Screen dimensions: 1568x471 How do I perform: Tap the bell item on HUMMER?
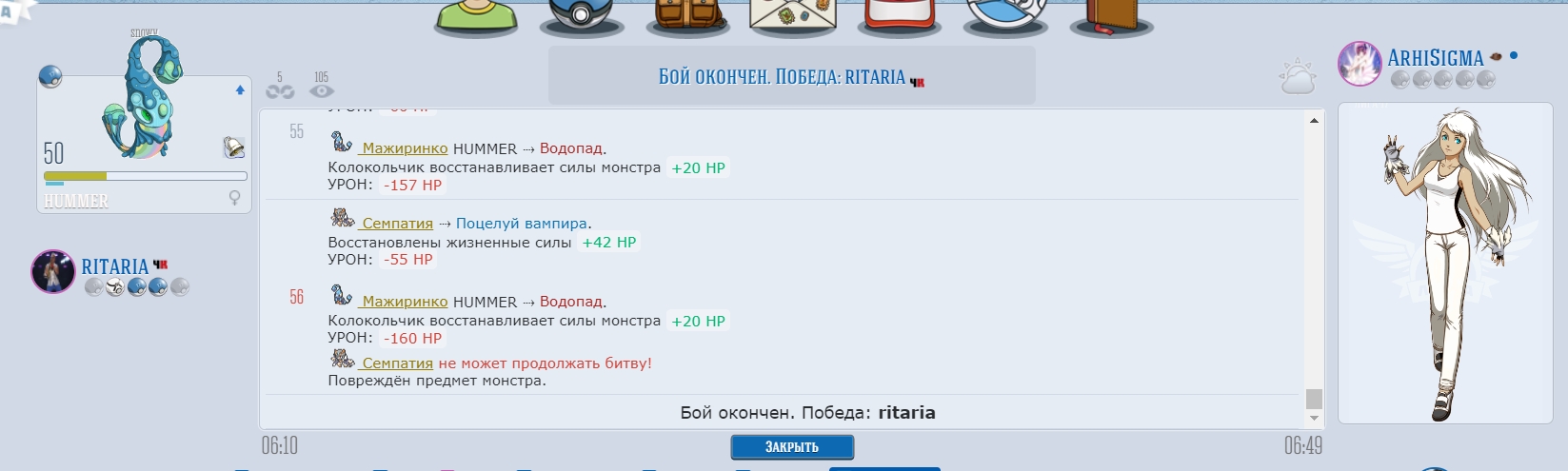(233, 147)
